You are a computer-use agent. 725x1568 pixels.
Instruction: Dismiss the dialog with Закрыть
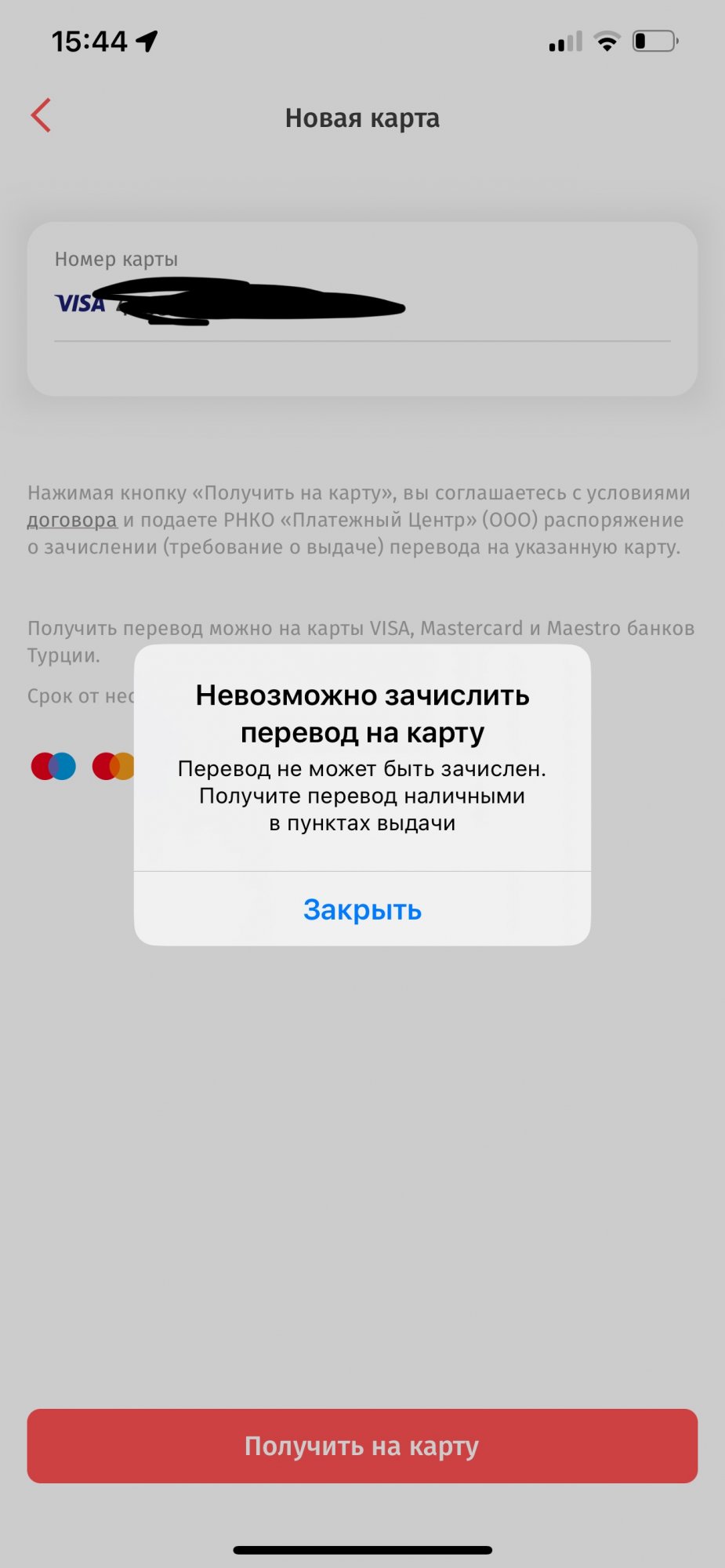[x=362, y=909]
